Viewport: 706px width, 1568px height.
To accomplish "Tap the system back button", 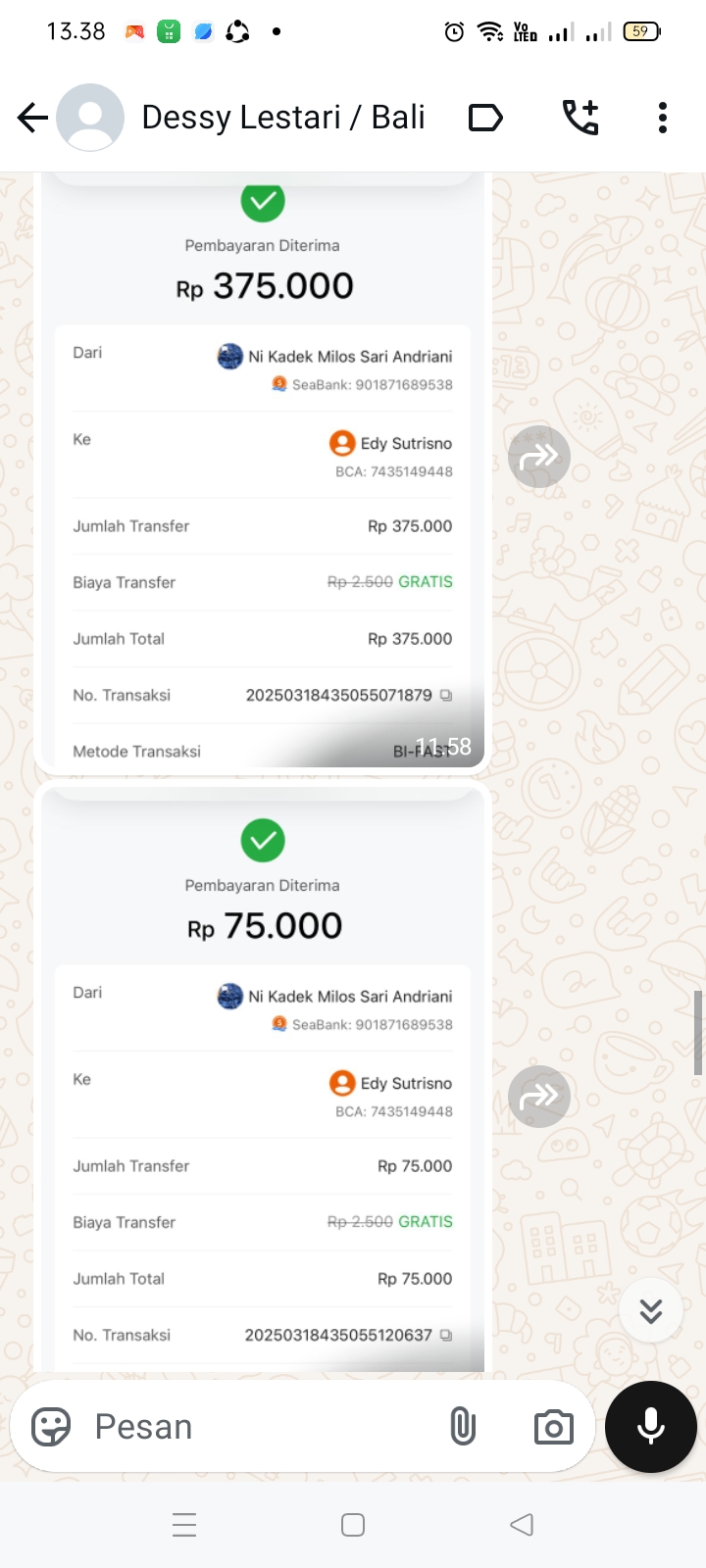I will click(x=522, y=1525).
